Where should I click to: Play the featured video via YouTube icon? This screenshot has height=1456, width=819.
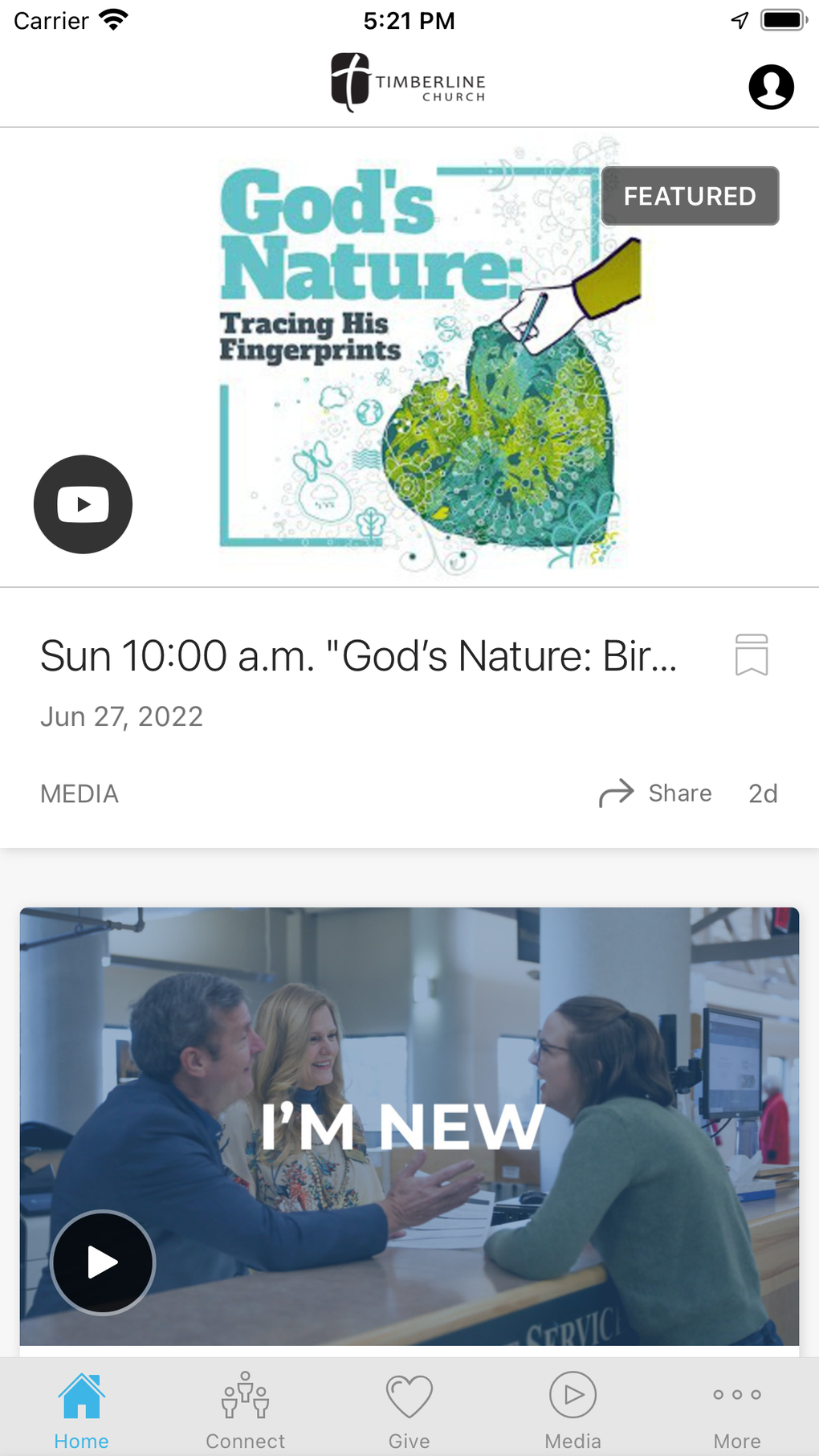[x=83, y=504]
